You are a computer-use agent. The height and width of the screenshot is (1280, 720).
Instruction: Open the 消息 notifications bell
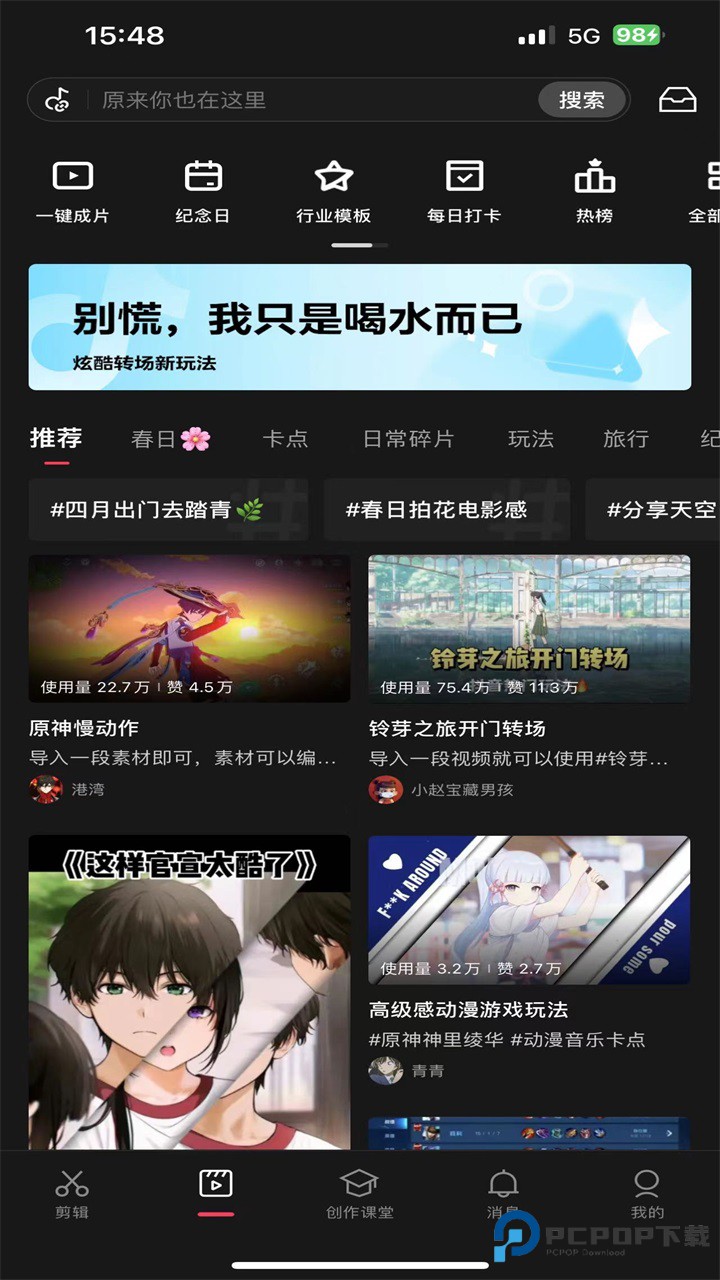pos(502,1195)
